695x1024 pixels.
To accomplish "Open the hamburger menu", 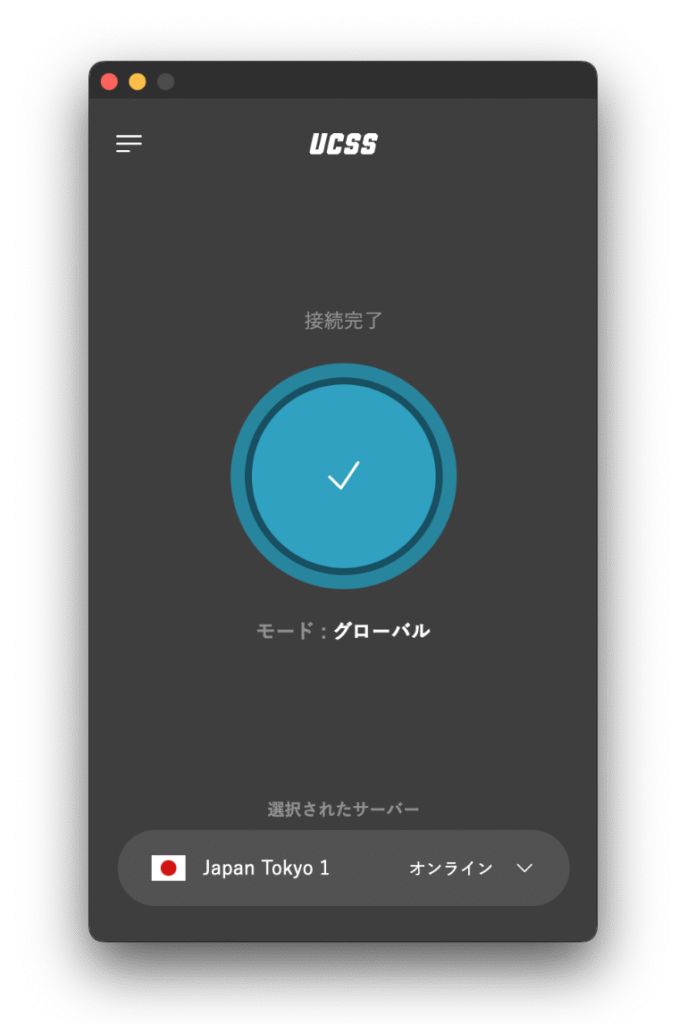I will pyautogui.click(x=129, y=144).
